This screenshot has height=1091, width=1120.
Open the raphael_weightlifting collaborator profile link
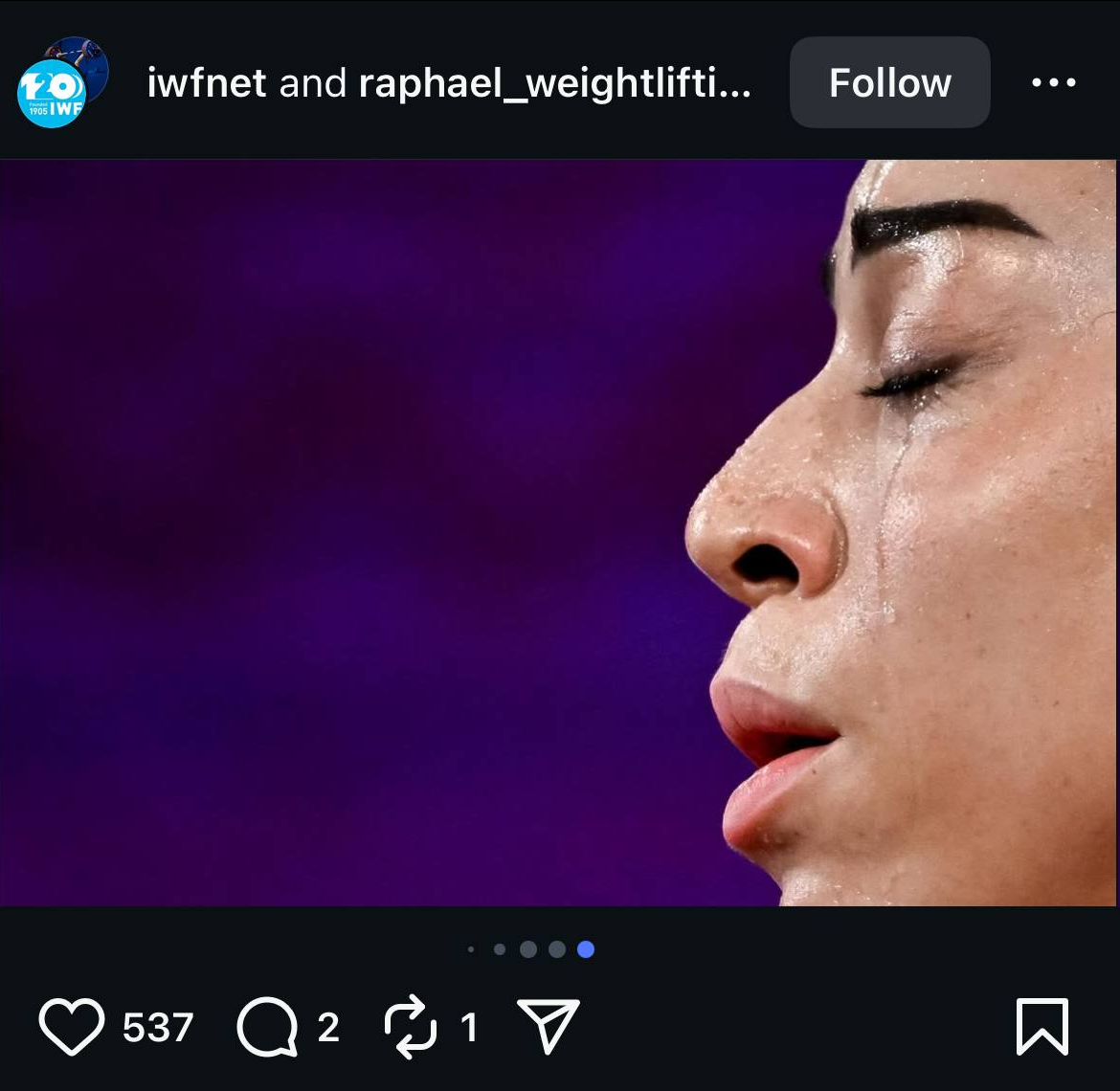click(554, 83)
